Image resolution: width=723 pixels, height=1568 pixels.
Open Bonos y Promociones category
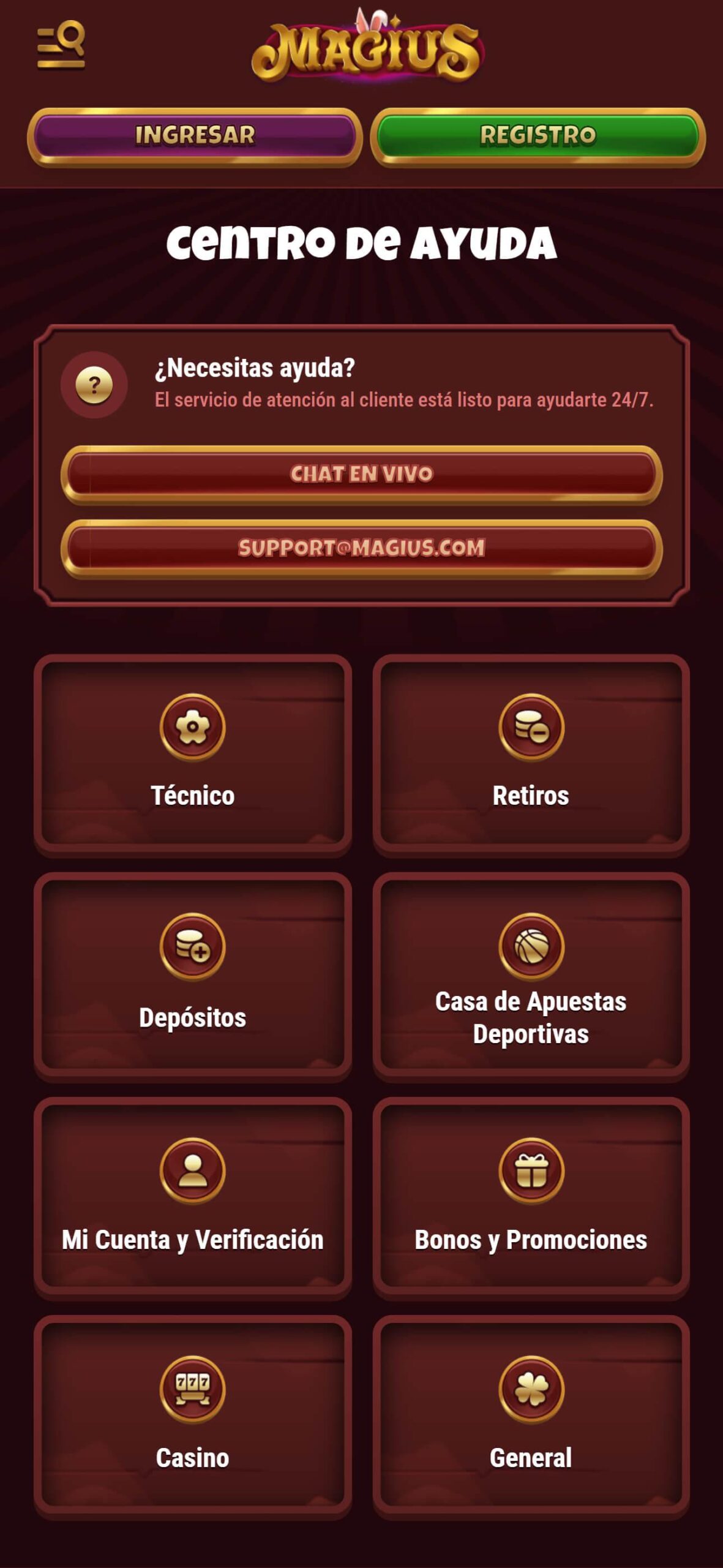(531, 1197)
